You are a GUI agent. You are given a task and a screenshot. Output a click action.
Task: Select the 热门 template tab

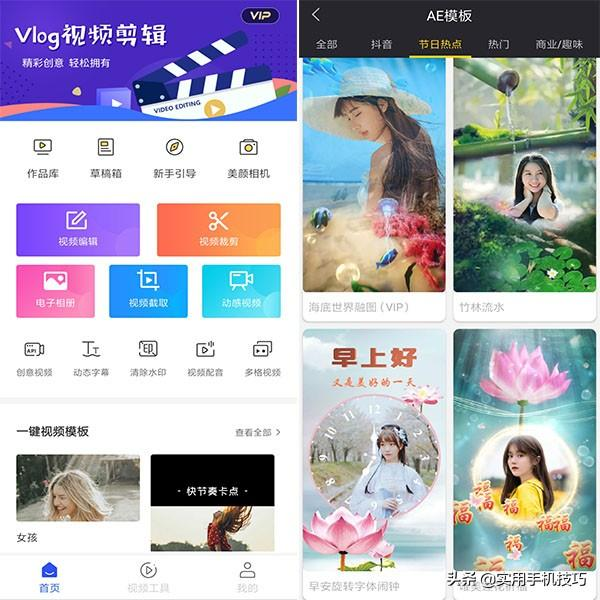498,45
